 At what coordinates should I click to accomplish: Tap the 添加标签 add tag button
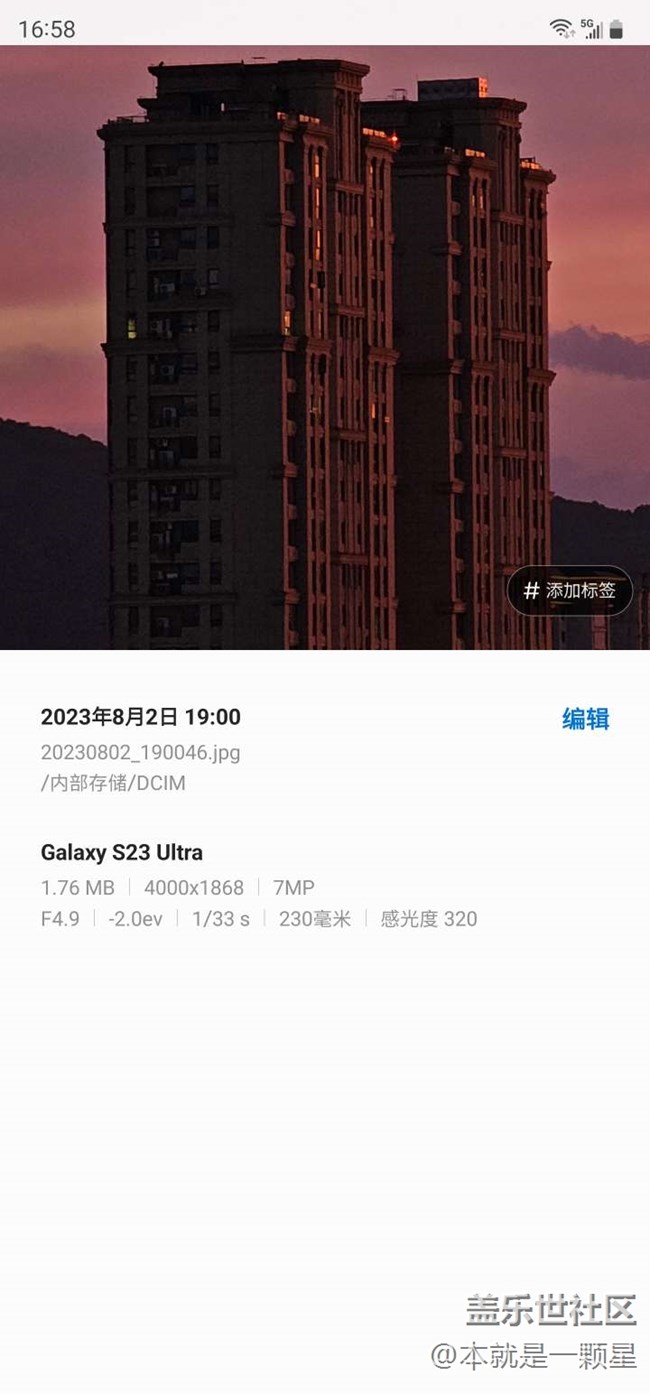click(x=570, y=591)
